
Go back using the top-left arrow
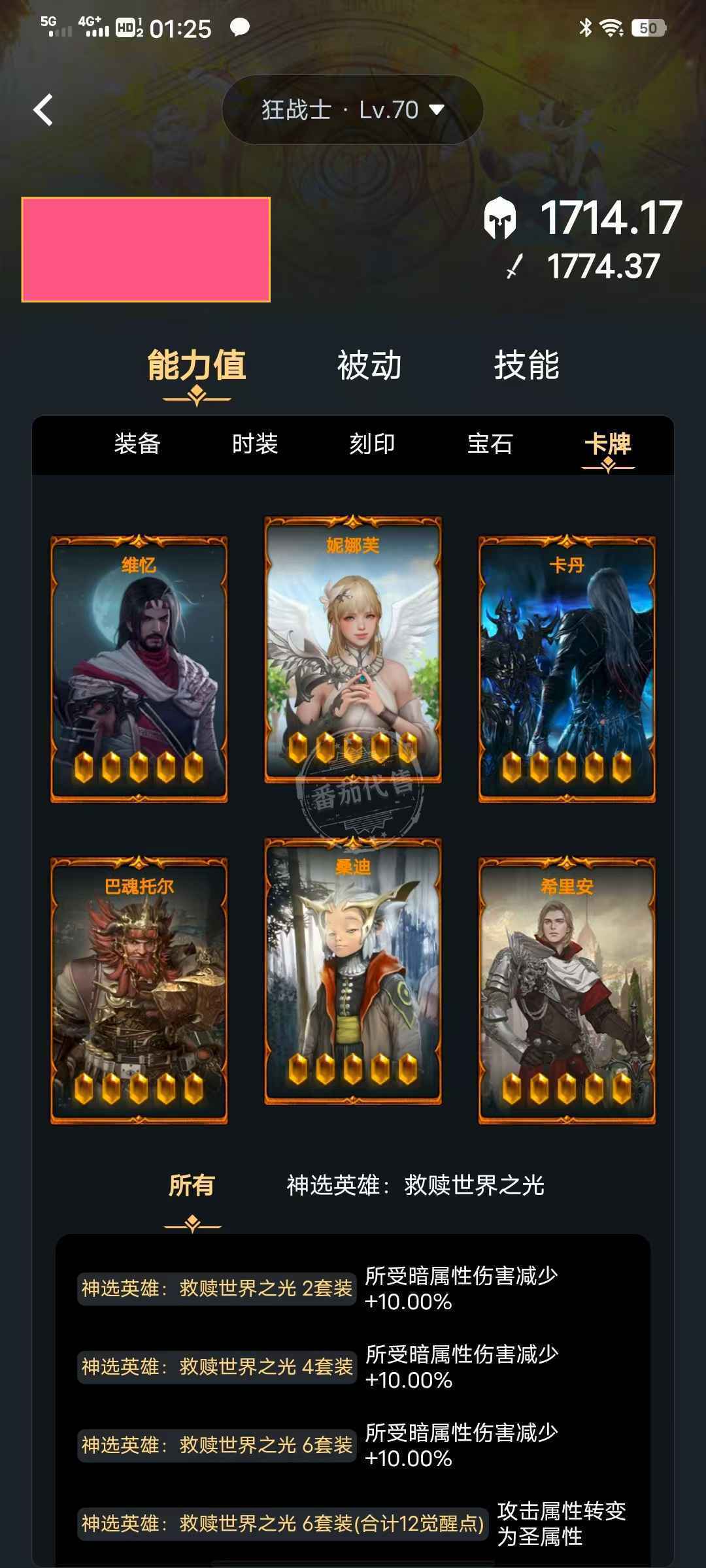(43, 110)
